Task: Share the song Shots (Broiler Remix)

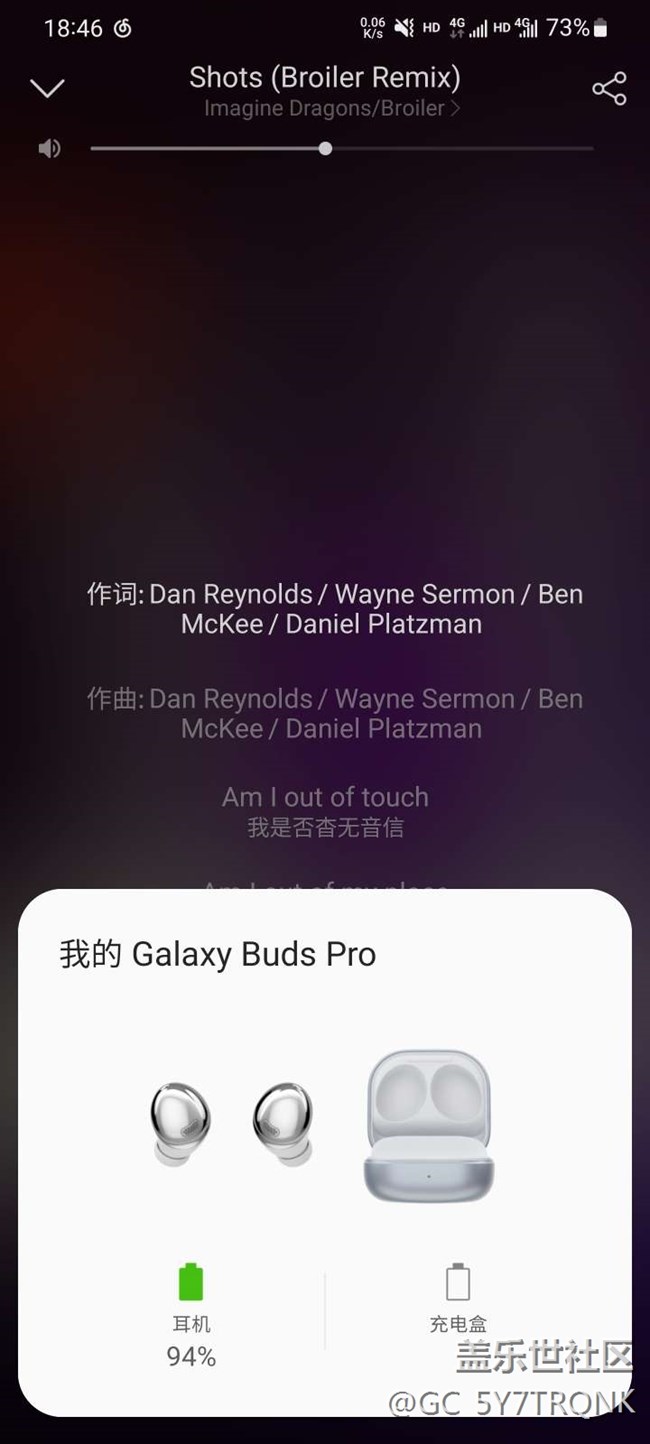Action: click(x=608, y=88)
